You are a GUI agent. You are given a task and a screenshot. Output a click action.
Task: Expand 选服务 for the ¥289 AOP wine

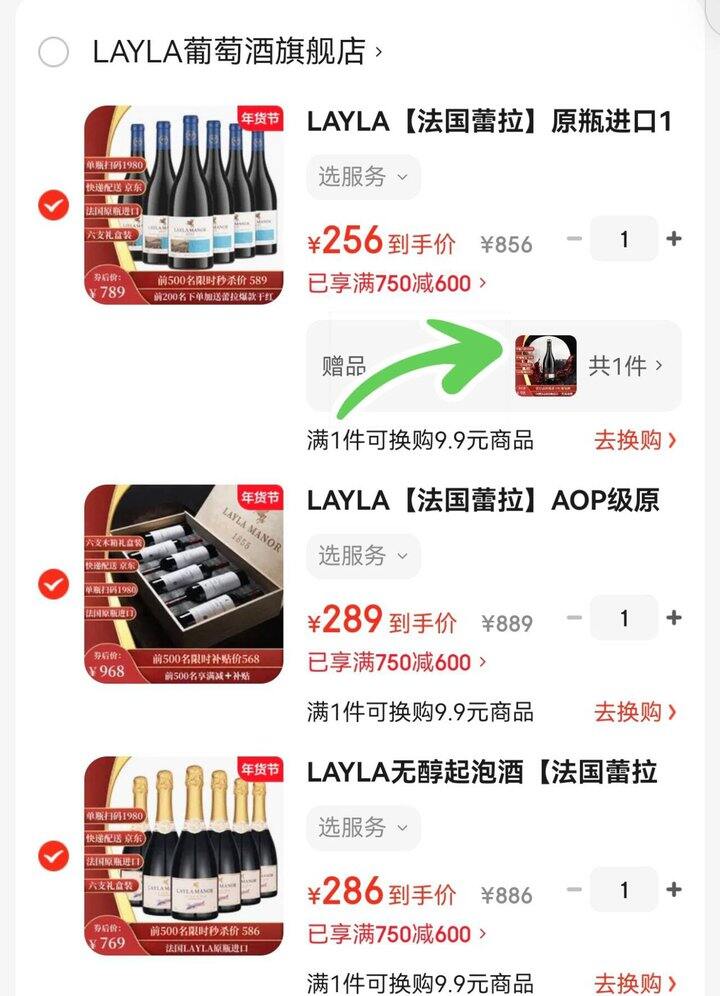coord(363,556)
